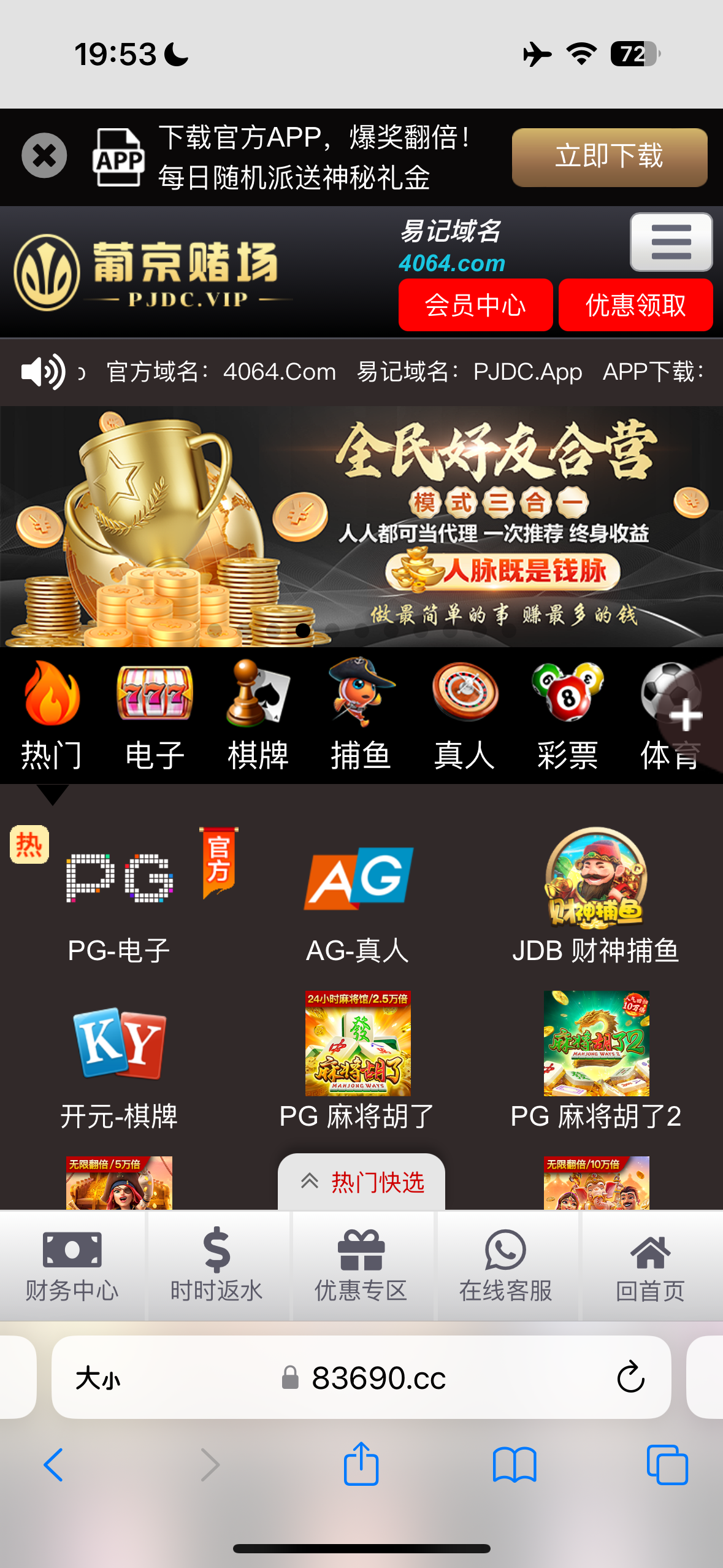
Task: Open the AG-真人 game tile
Action: pyautogui.click(x=358, y=896)
